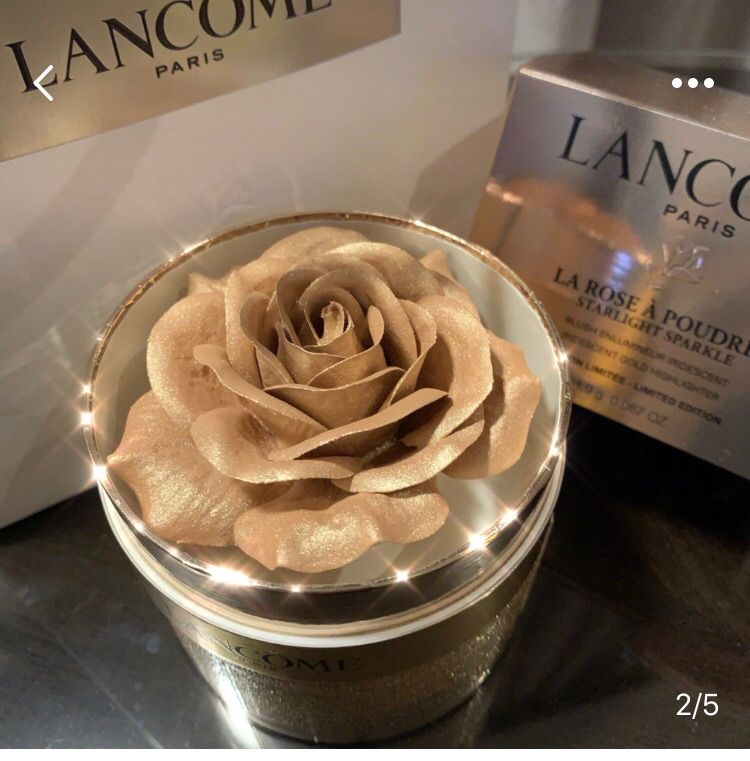Screen dimensions: 750x761
Task: Open the three-dot overflow menu
Action: pos(692,83)
